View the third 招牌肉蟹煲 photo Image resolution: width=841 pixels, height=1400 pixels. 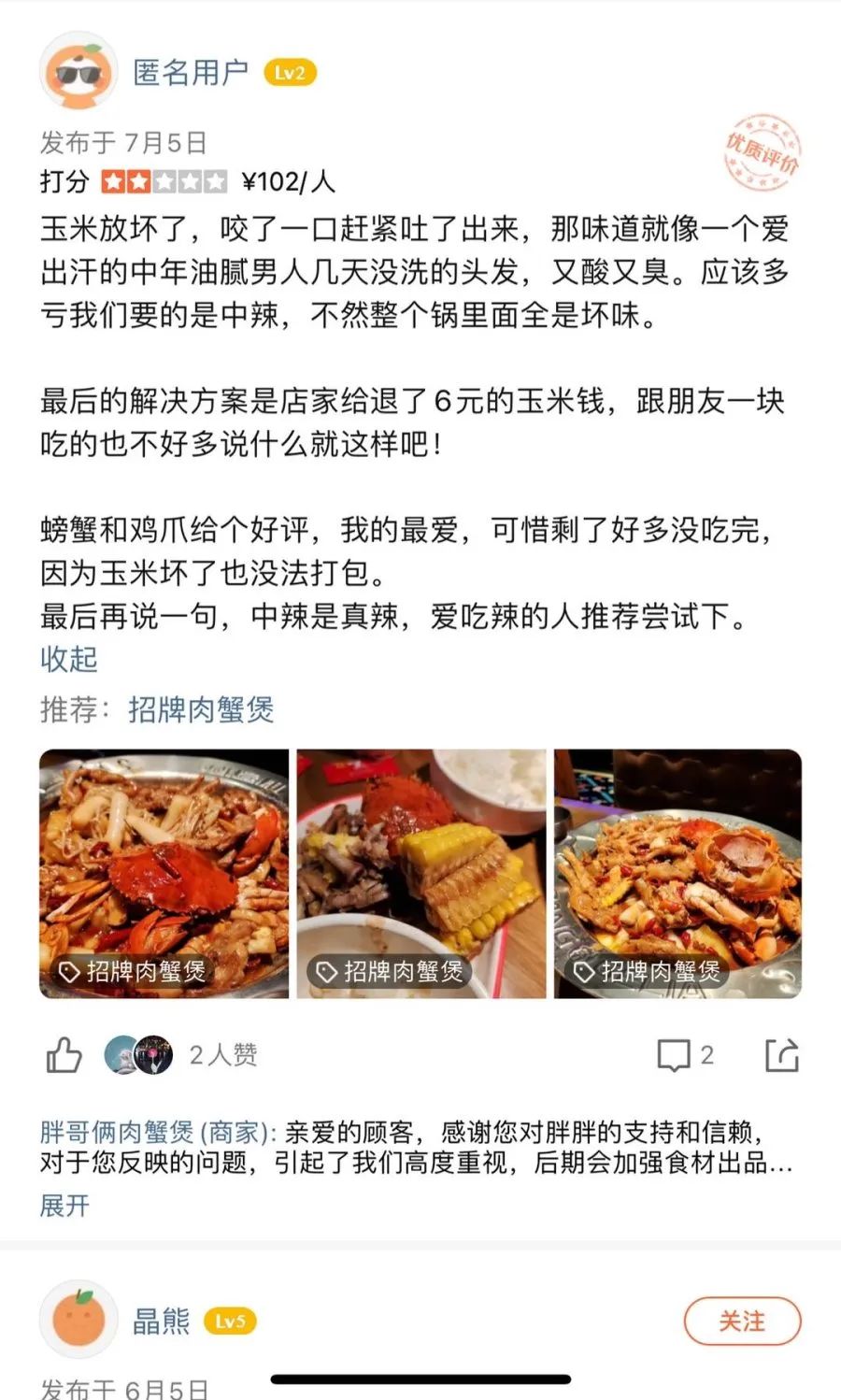pos(677,873)
